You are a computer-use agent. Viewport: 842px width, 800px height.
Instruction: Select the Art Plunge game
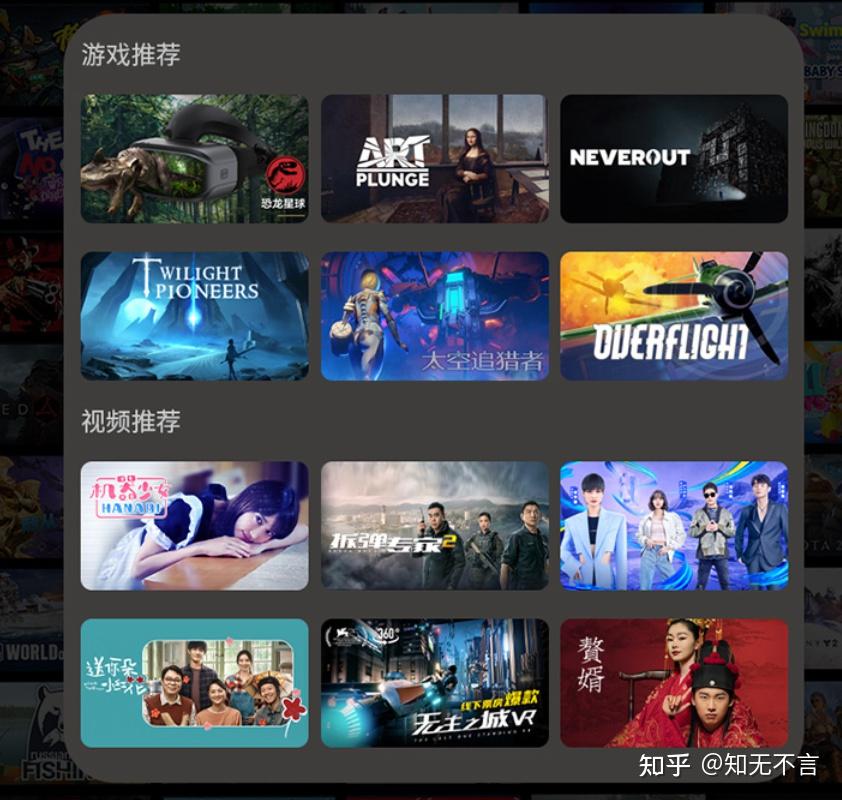pos(434,158)
